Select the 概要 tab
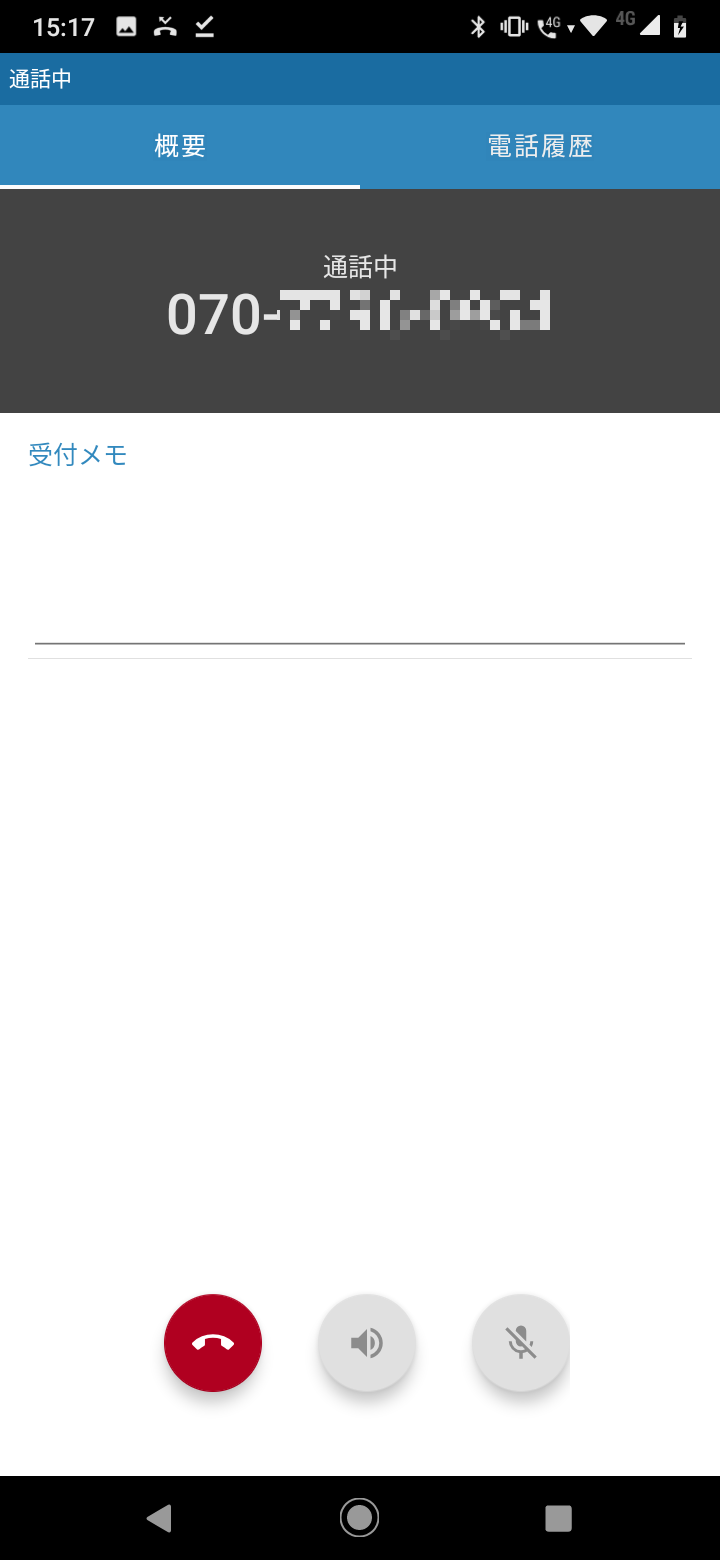Viewport: 720px width, 1560px height. coord(180,147)
